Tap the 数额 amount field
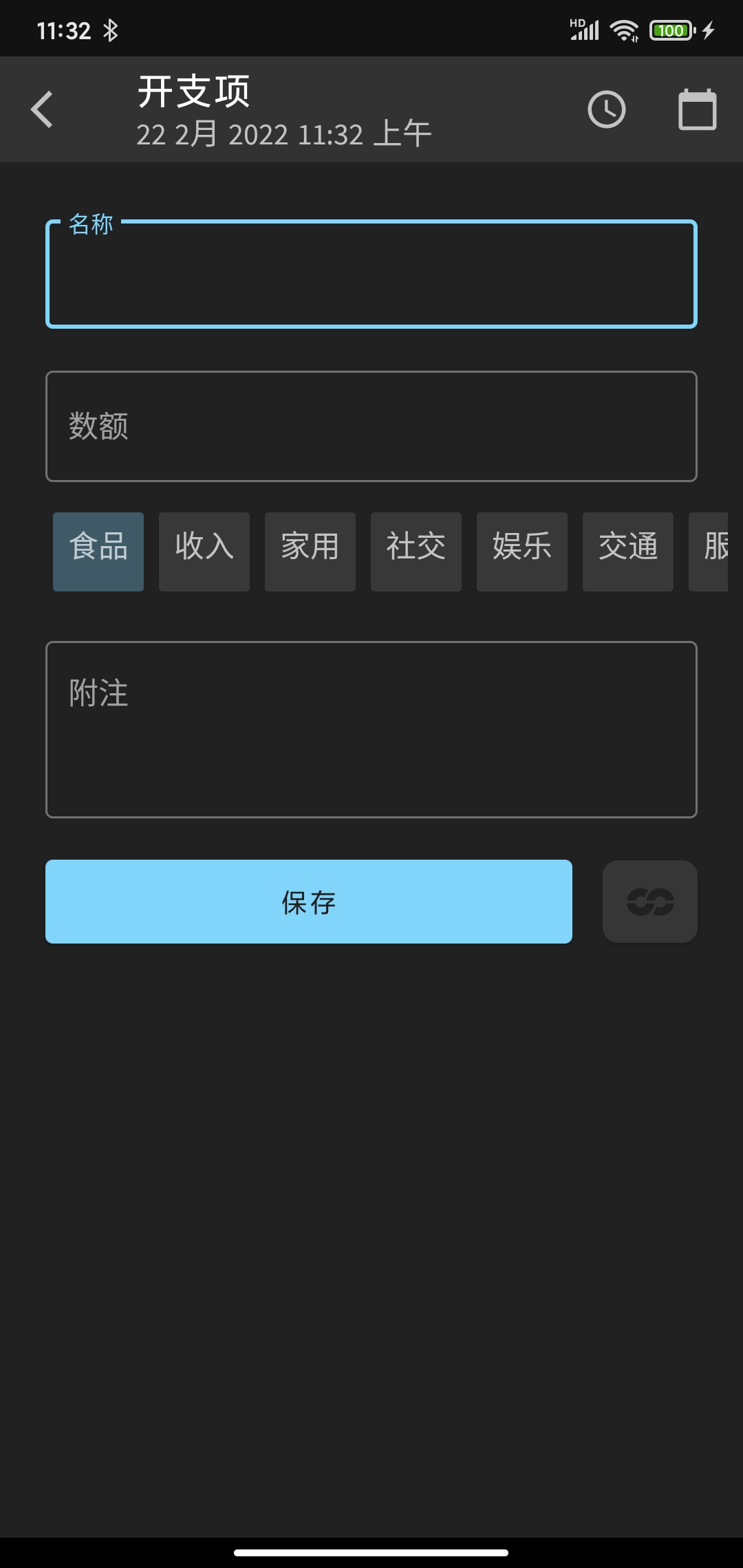 click(x=371, y=426)
